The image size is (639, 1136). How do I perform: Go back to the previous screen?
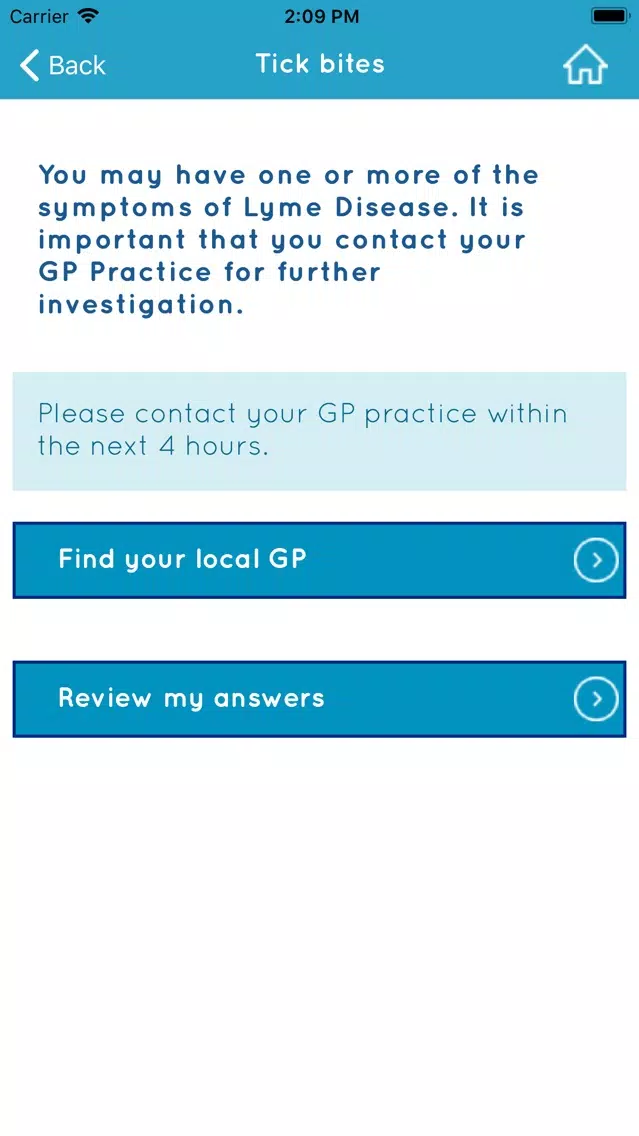(x=62, y=65)
